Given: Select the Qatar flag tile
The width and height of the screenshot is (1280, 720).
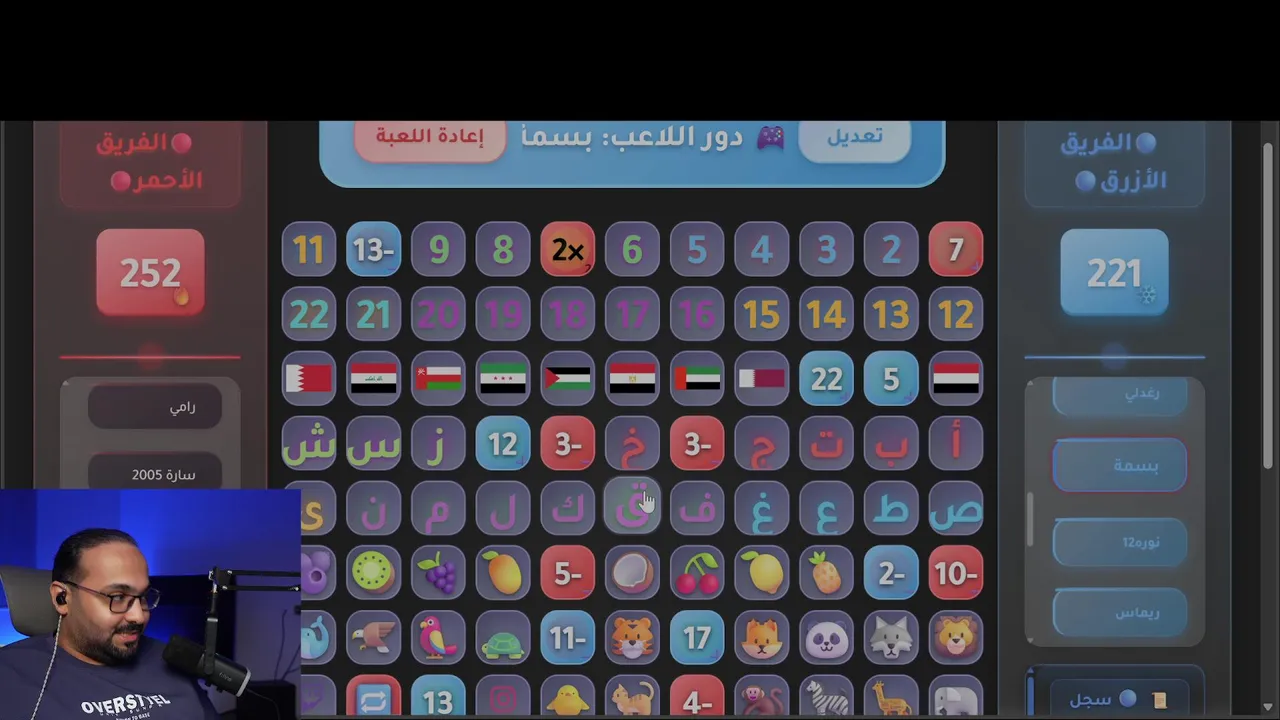Looking at the screenshot, I should [x=761, y=379].
